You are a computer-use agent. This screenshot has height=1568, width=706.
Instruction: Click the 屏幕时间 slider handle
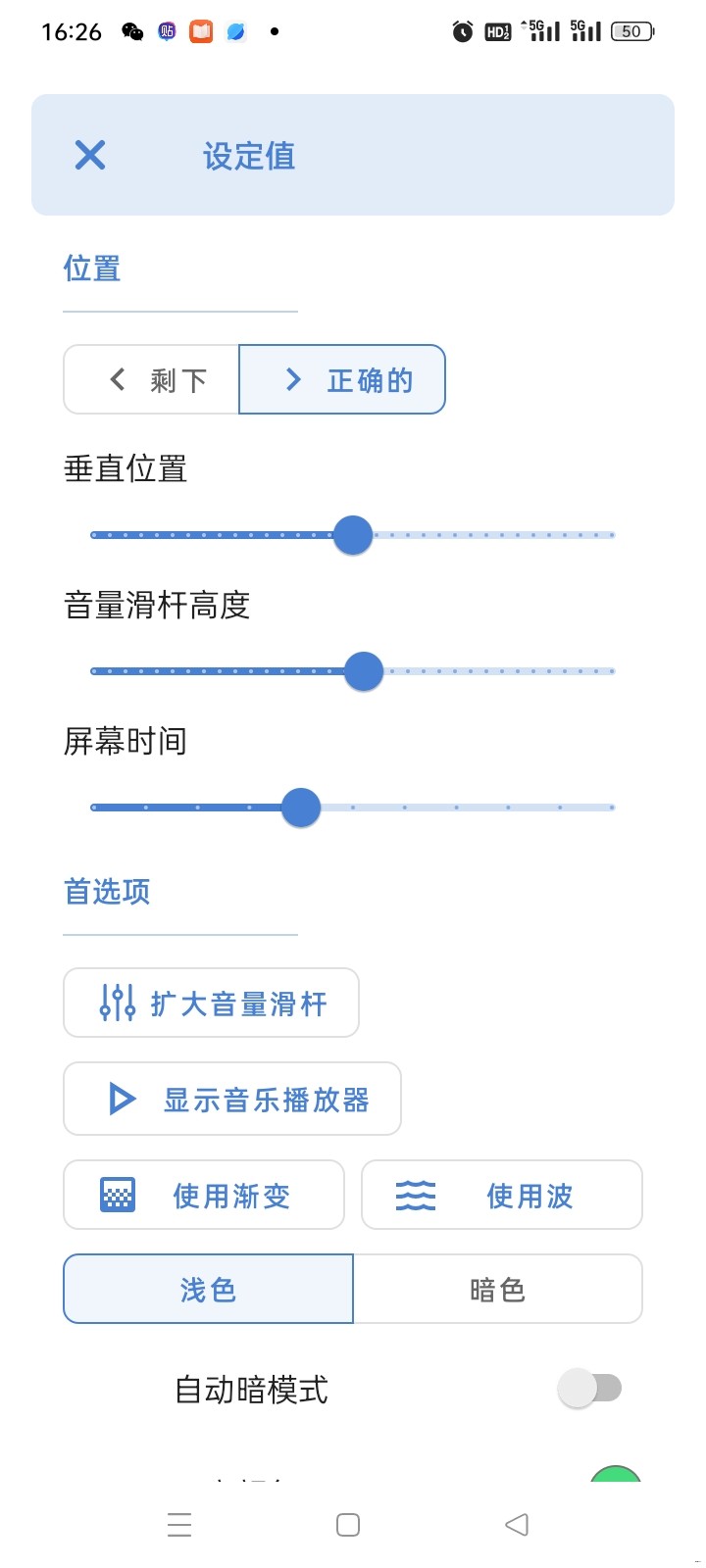(301, 807)
